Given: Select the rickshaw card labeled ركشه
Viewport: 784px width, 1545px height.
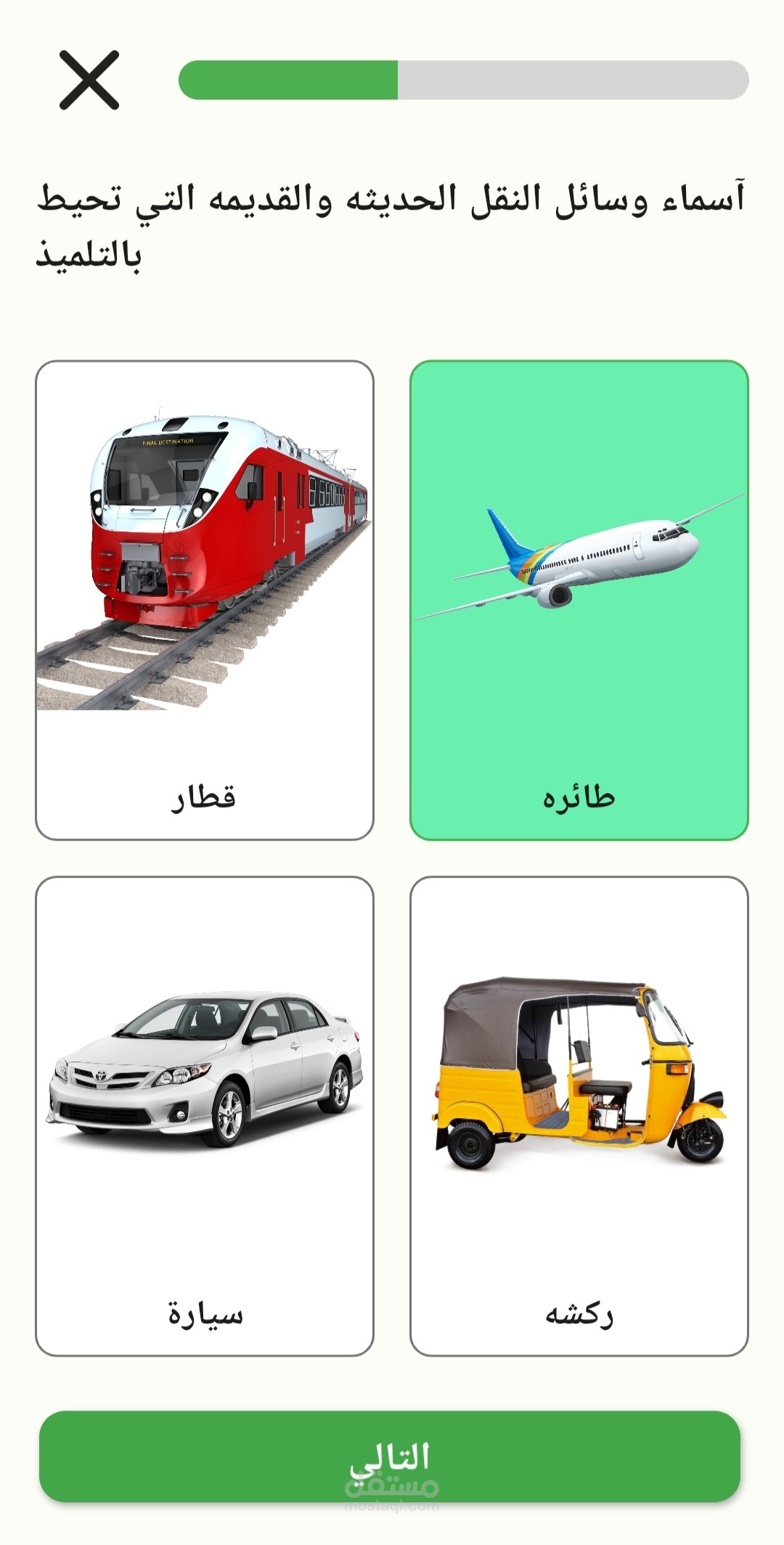Looking at the screenshot, I should [579, 1116].
